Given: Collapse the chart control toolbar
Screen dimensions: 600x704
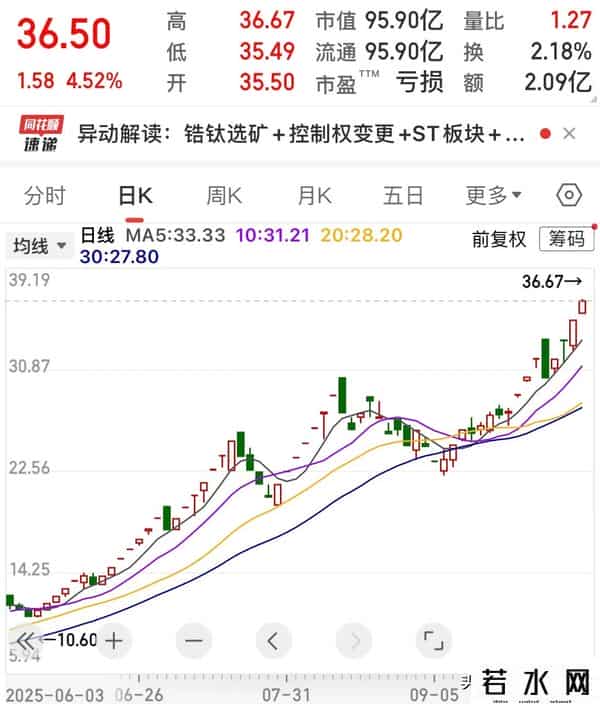Looking at the screenshot, I should [27, 639].
